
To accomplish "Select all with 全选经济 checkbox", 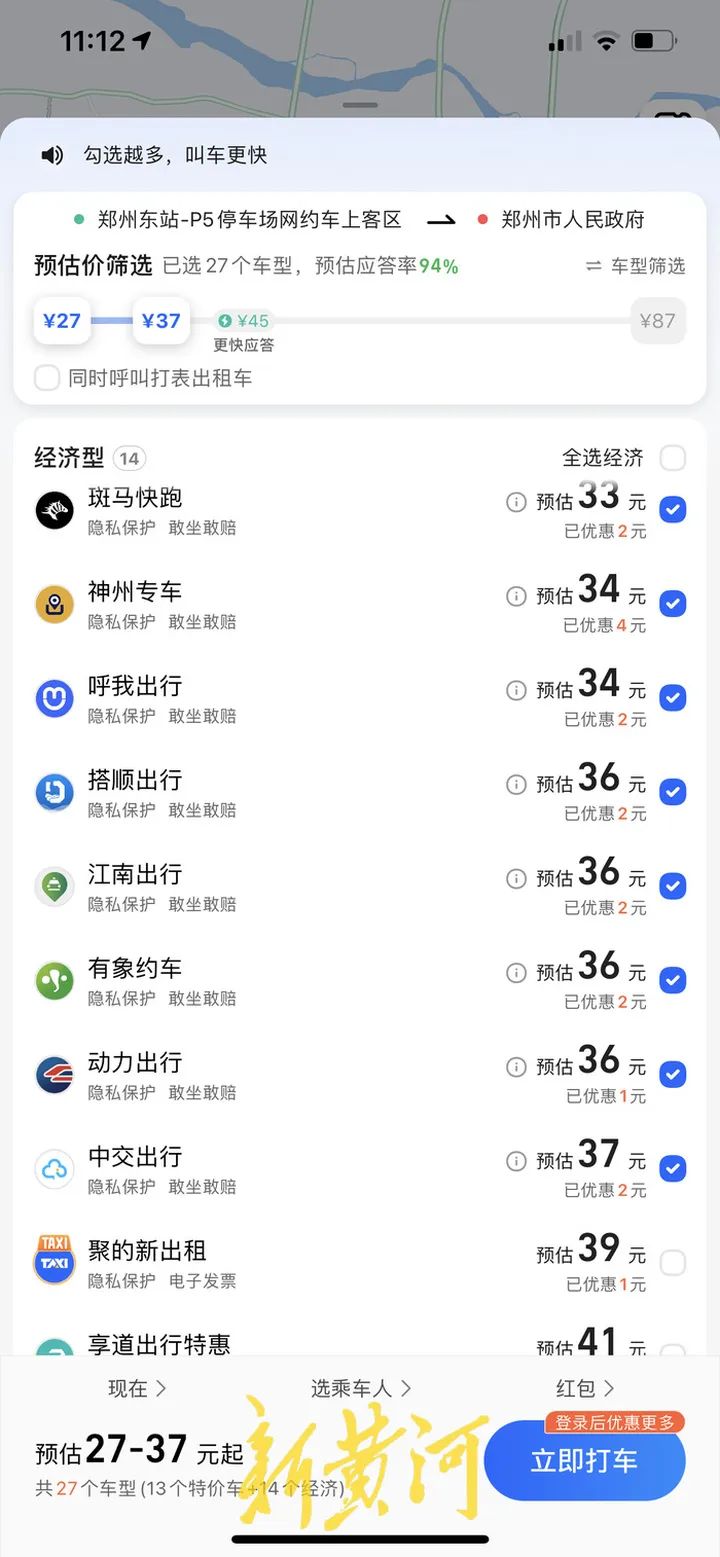I will pos(673,458).
